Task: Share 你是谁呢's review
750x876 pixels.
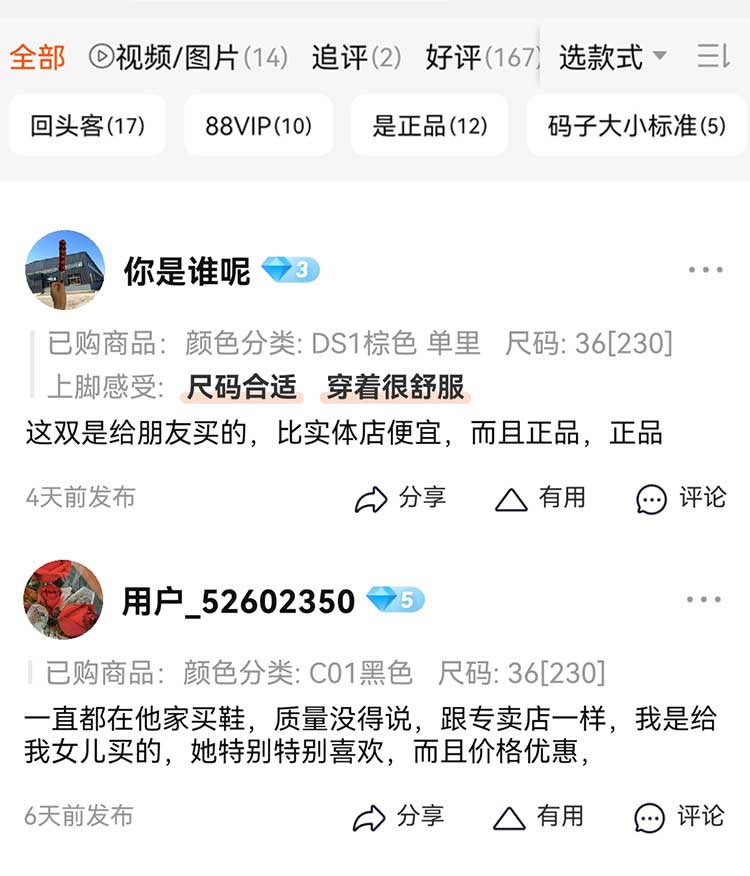Action: [x=400, y=498]
